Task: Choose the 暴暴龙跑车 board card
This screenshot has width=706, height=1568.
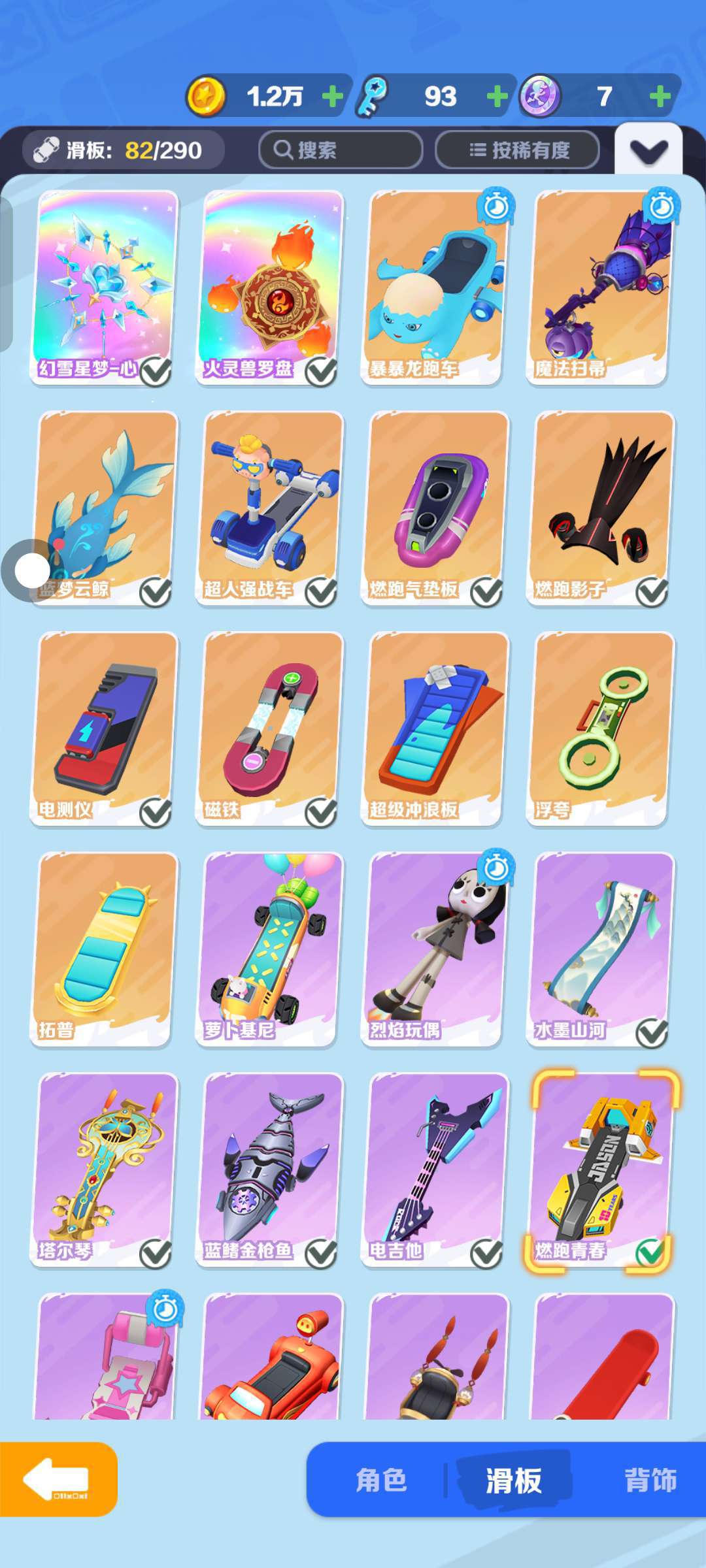Action: [435, 287]
